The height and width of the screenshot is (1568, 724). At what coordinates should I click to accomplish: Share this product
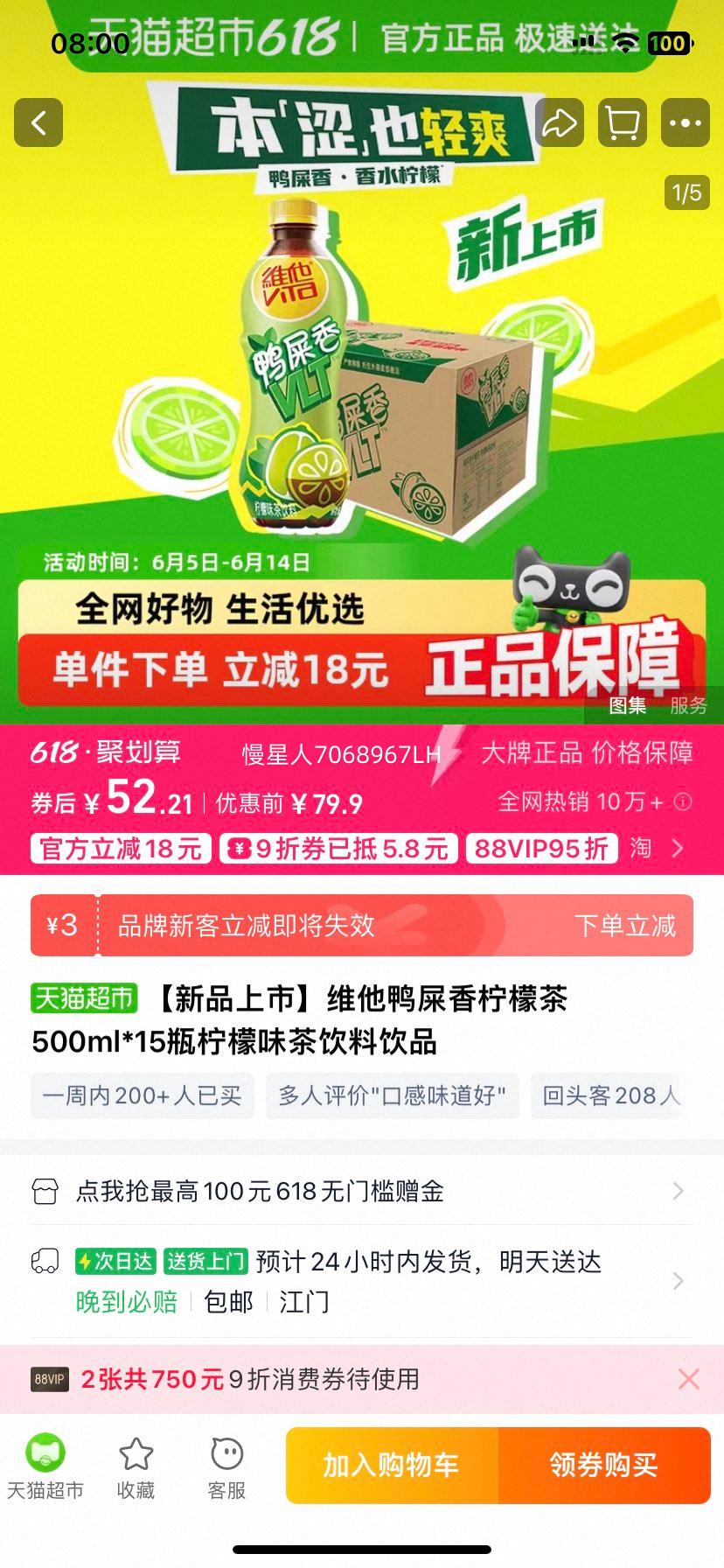tap(560, 122)
